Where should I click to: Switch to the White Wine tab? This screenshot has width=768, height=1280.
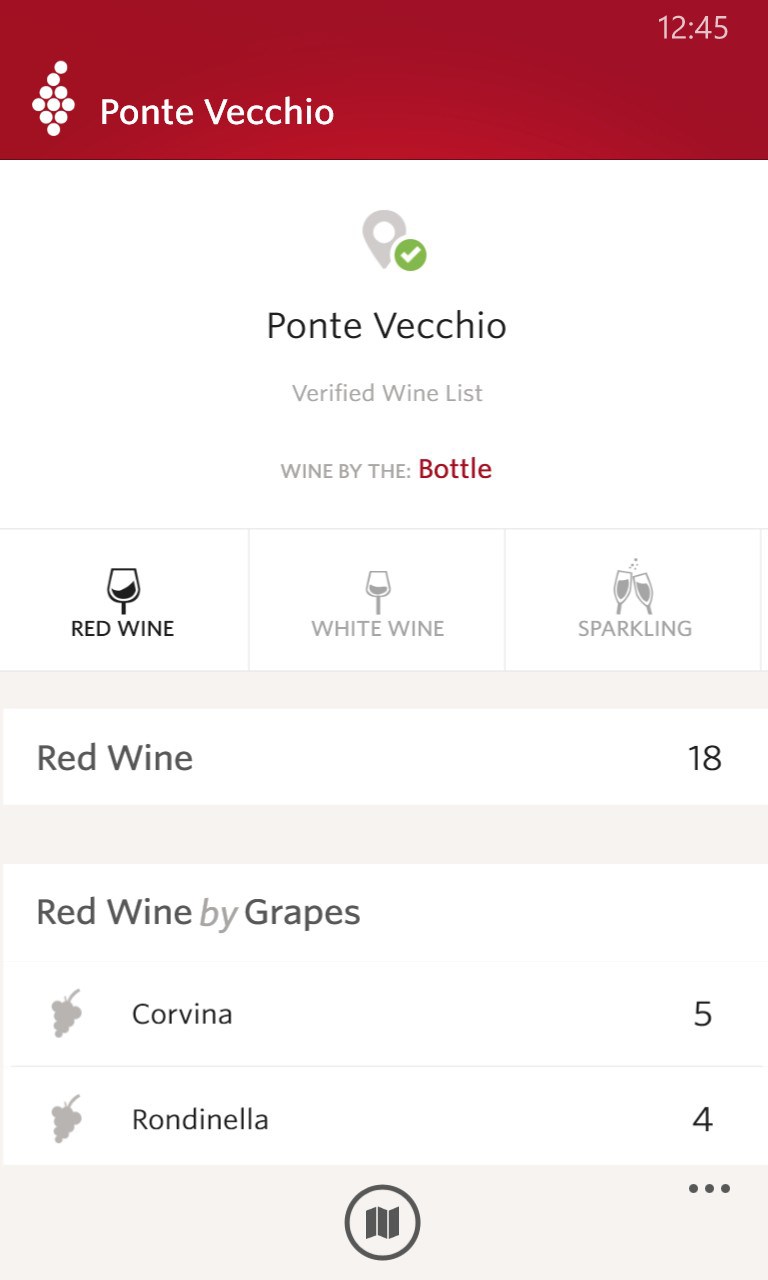click(x=378, y=602)
